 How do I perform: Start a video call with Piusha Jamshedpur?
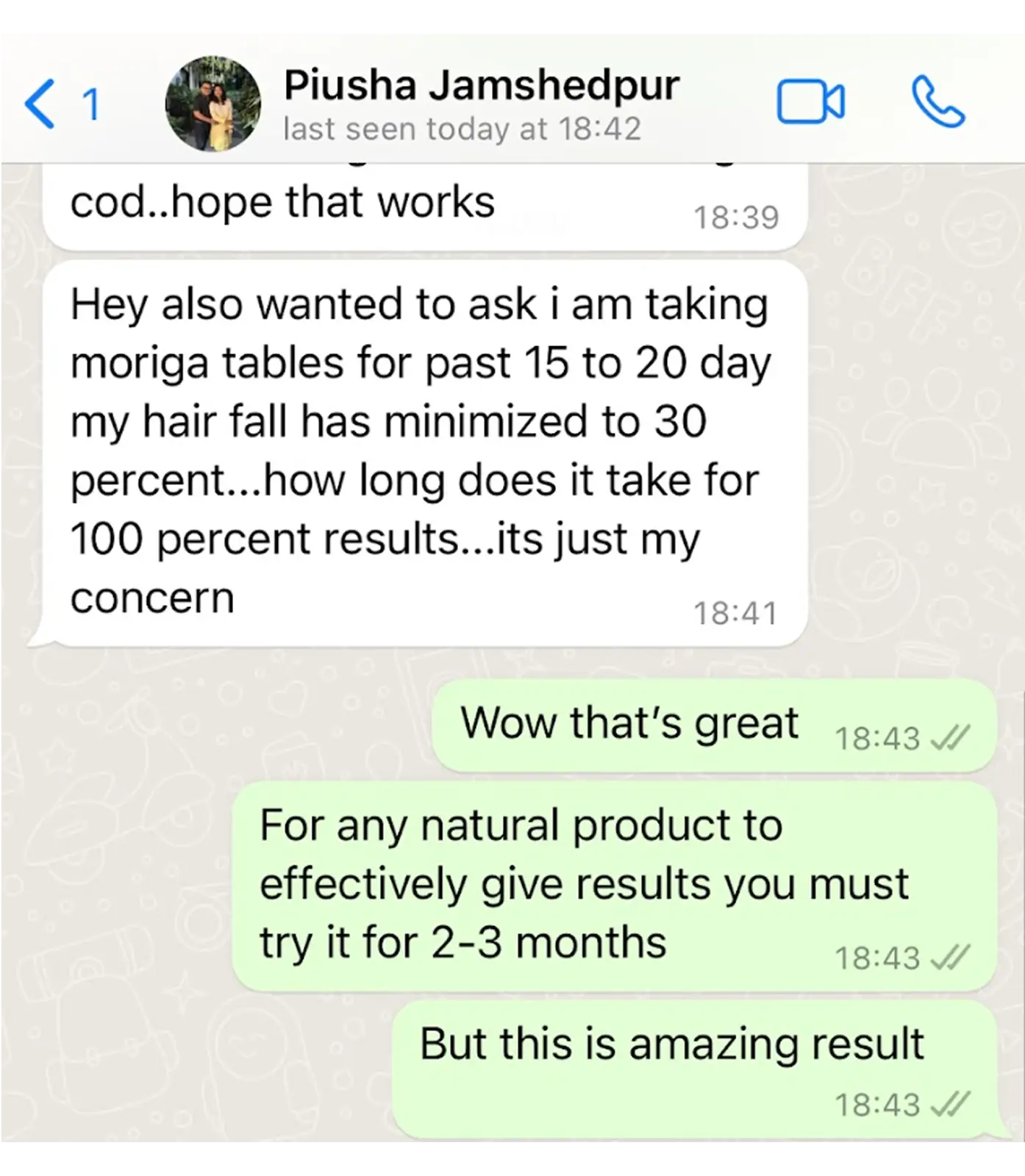811,104
